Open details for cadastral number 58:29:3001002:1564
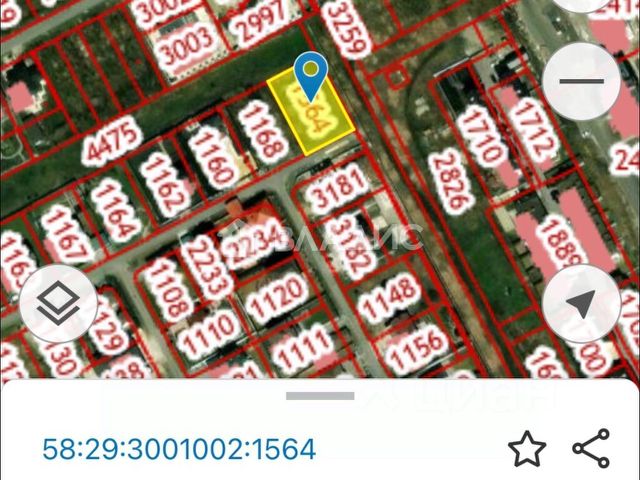 [x=179, y=449]
